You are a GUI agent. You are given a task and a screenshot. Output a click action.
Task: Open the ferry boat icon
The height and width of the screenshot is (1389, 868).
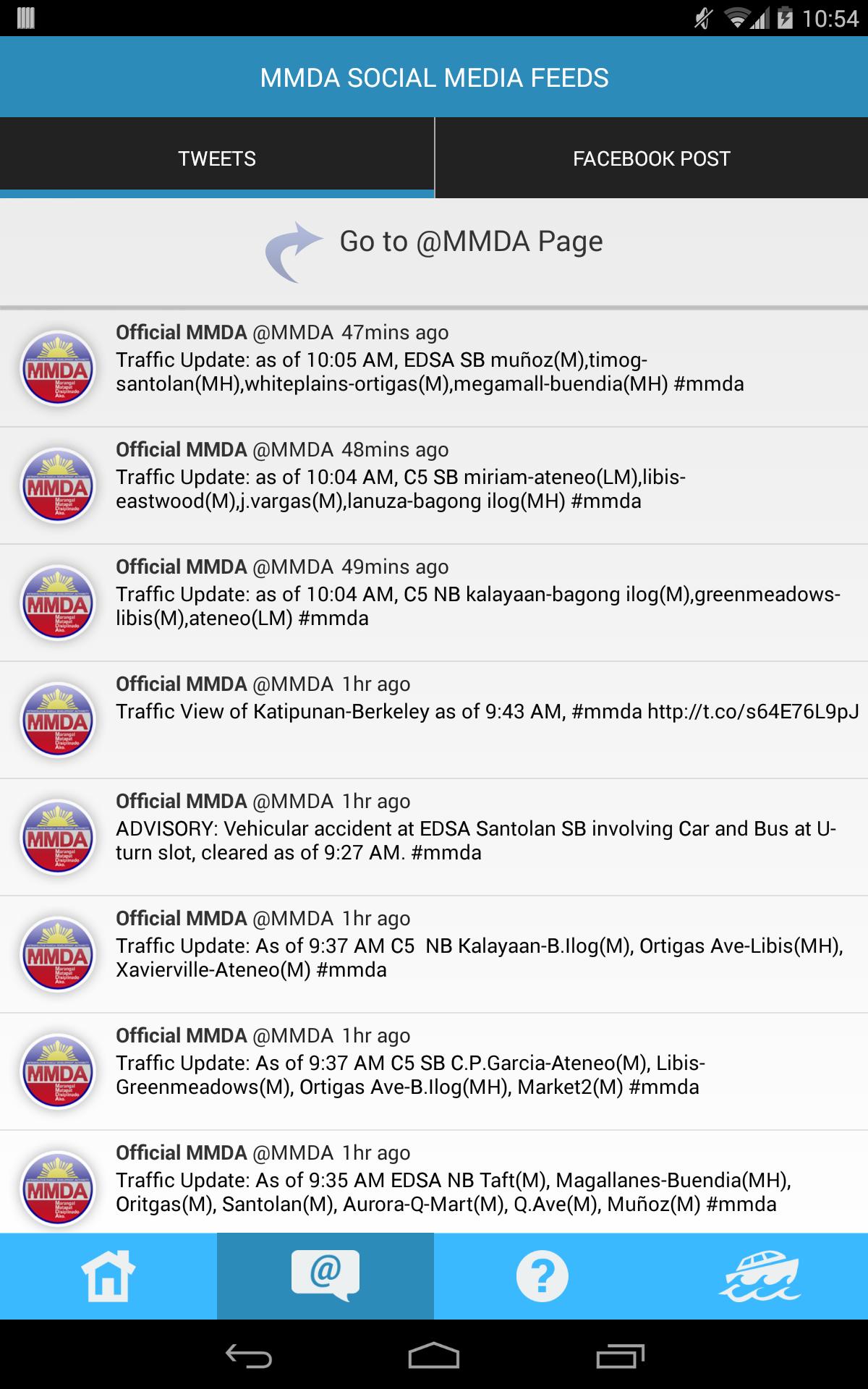pos(759,1276)
